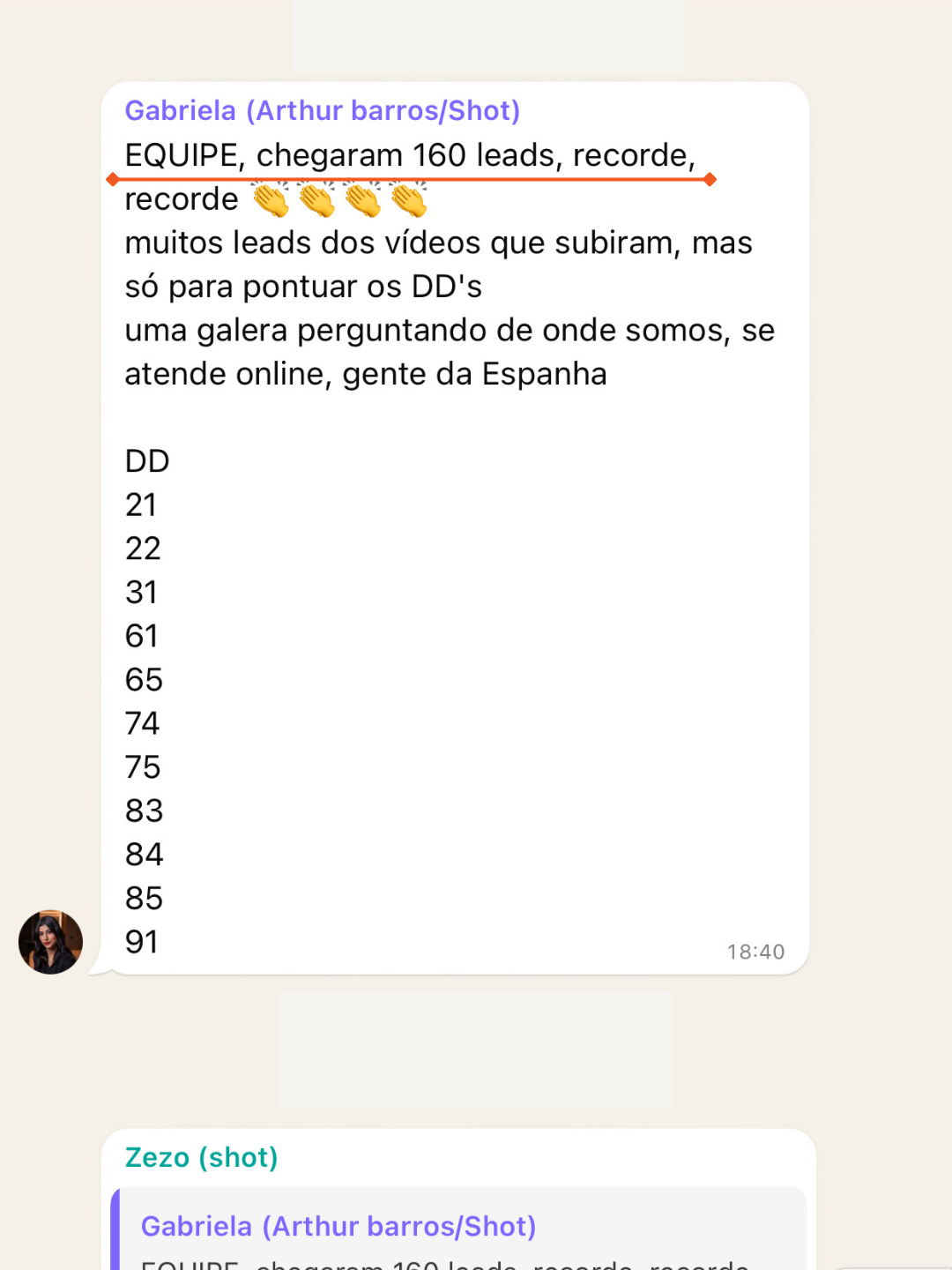Expand Gabriela's long message bubble
Image resolution: width=952 pixels, height=1270 pixels.
click(x=458, y=529)
